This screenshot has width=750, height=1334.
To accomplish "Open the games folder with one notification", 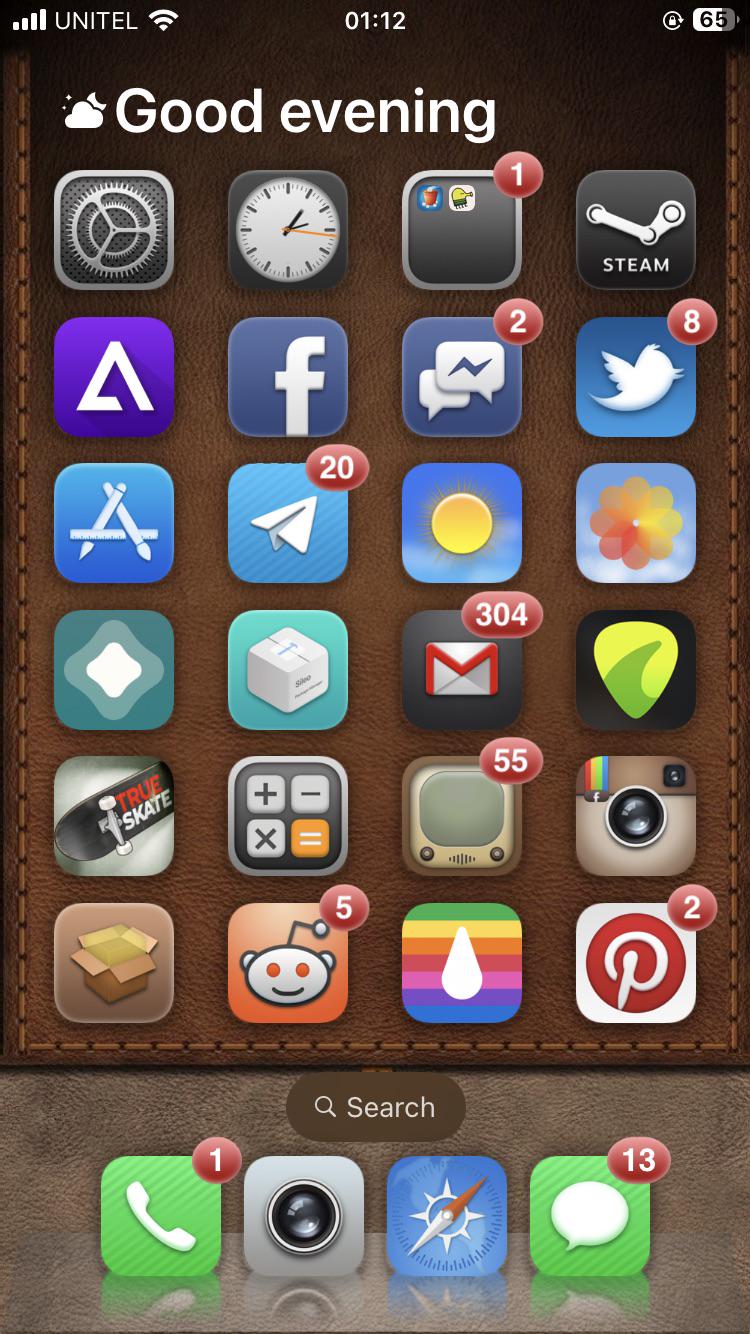I will pyautogui.click(x=462, y=230).
